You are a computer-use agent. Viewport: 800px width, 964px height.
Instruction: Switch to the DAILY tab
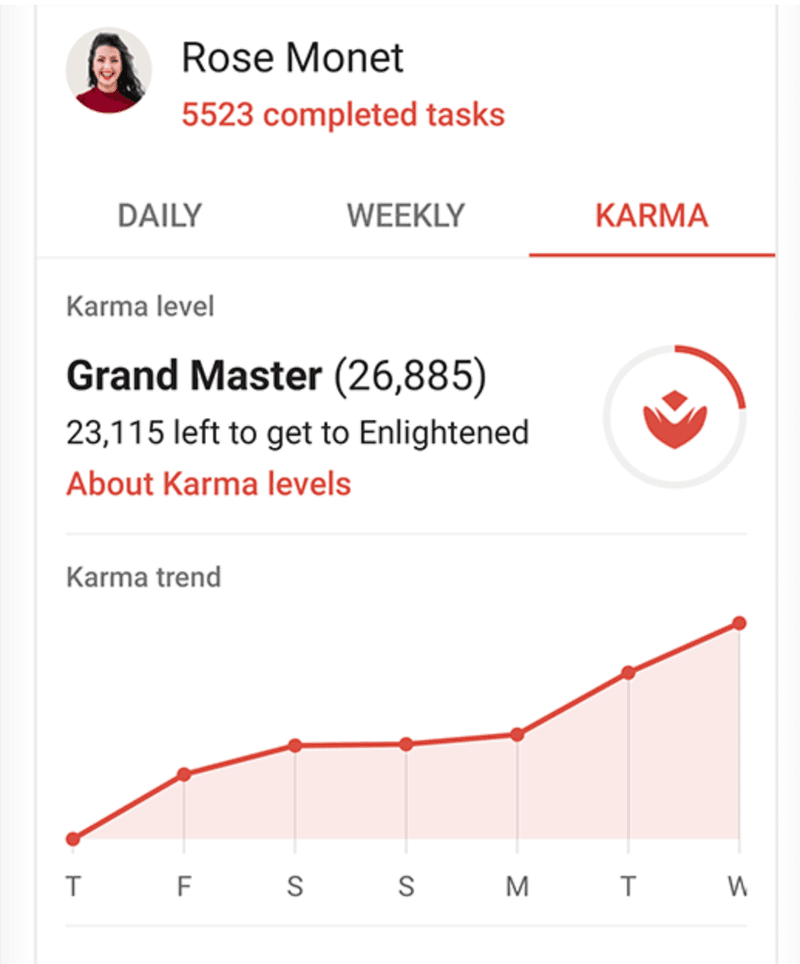(x=158, y=215)
